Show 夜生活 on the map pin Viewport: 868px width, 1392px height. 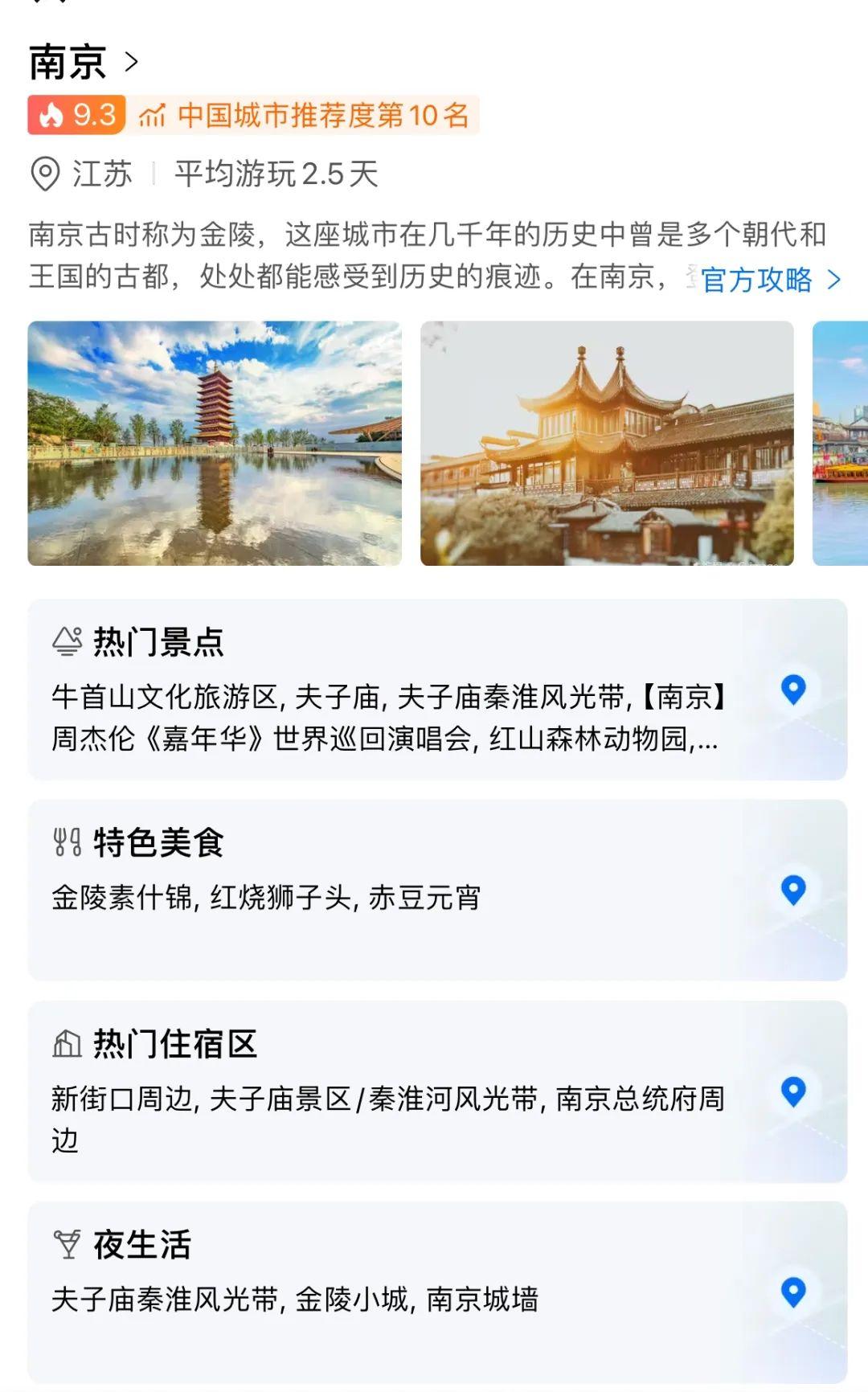coord(793,1292)
